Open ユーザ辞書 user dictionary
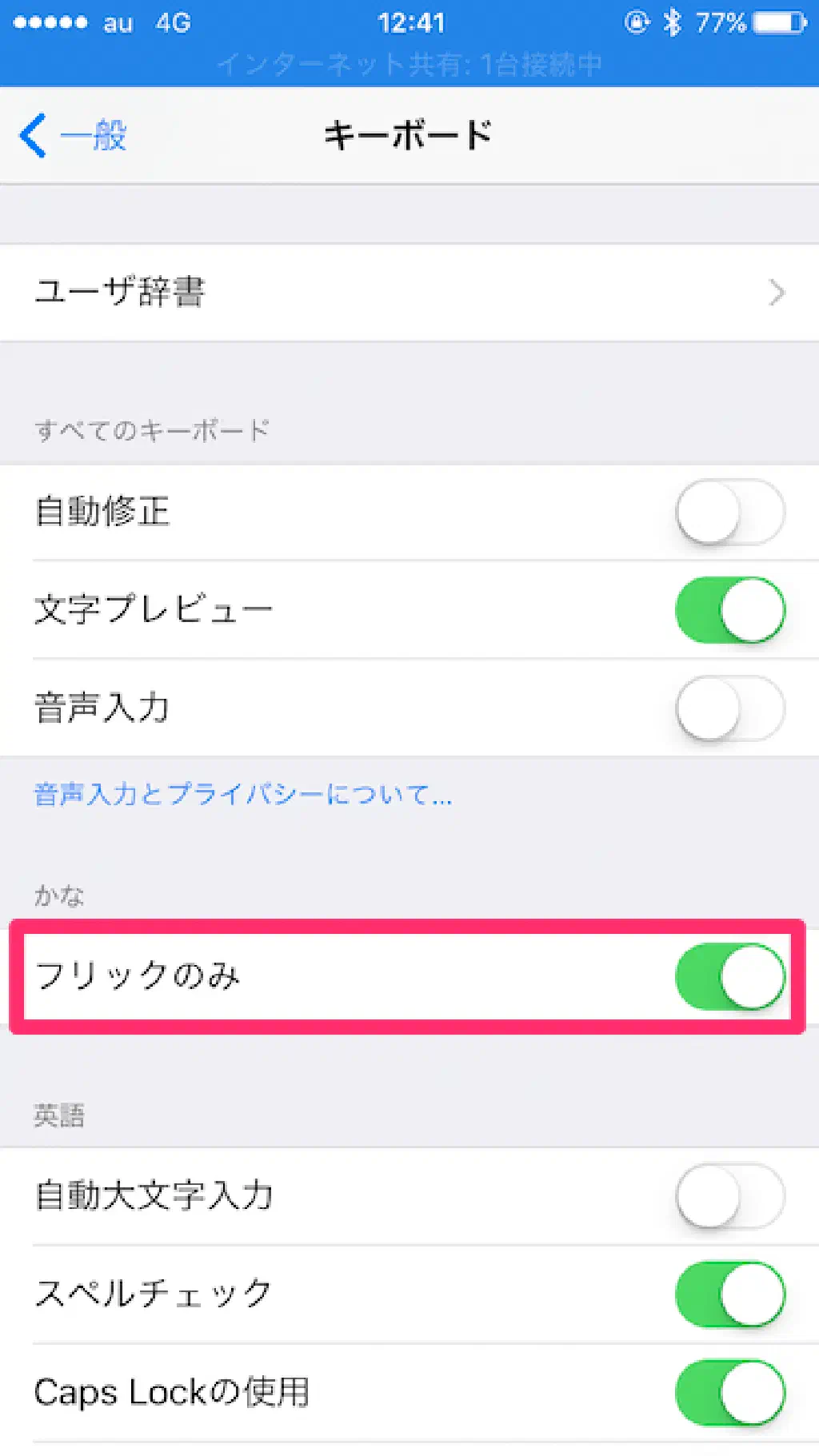Image resolution: width=819 pixels, height=1456 pixels. coord(409,293)
